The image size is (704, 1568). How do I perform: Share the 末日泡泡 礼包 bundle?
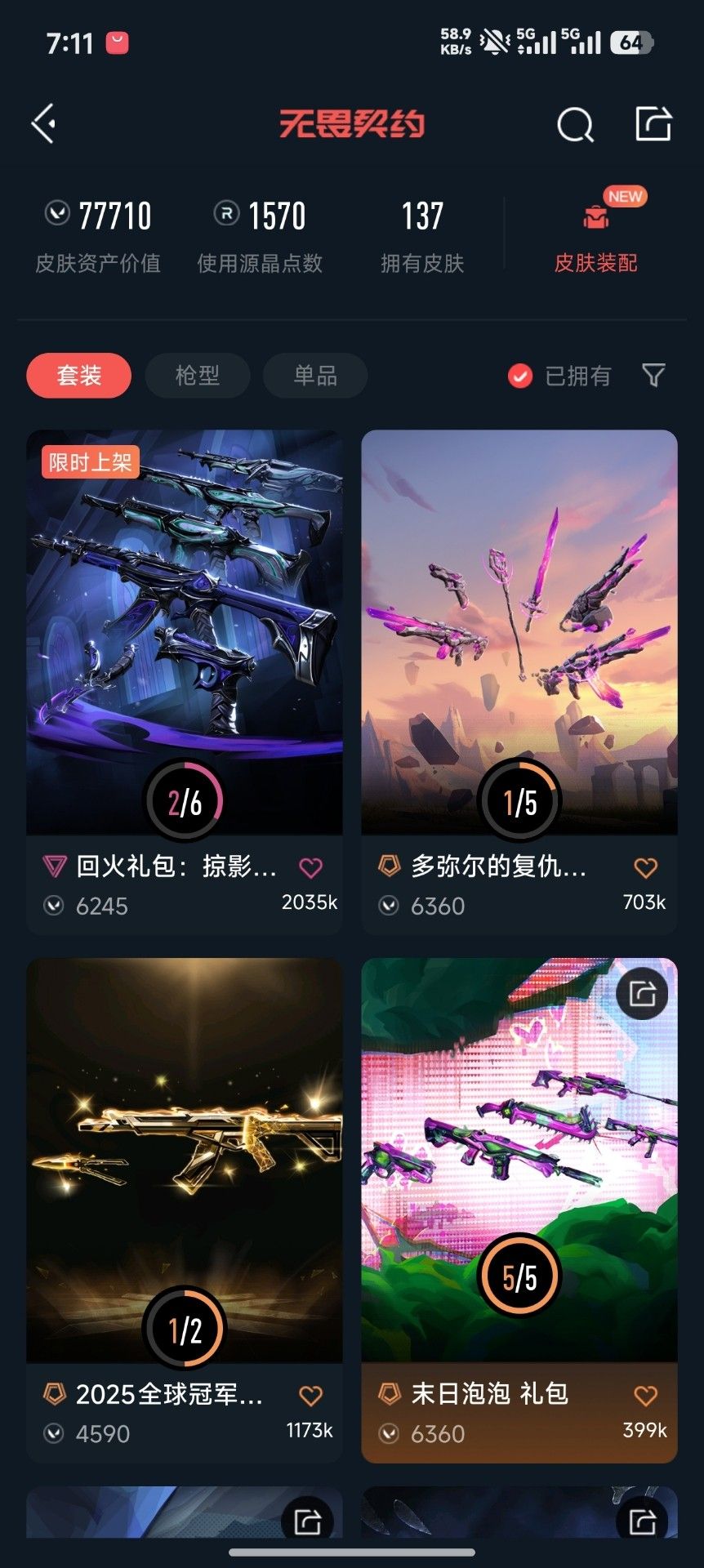point(643,994)
